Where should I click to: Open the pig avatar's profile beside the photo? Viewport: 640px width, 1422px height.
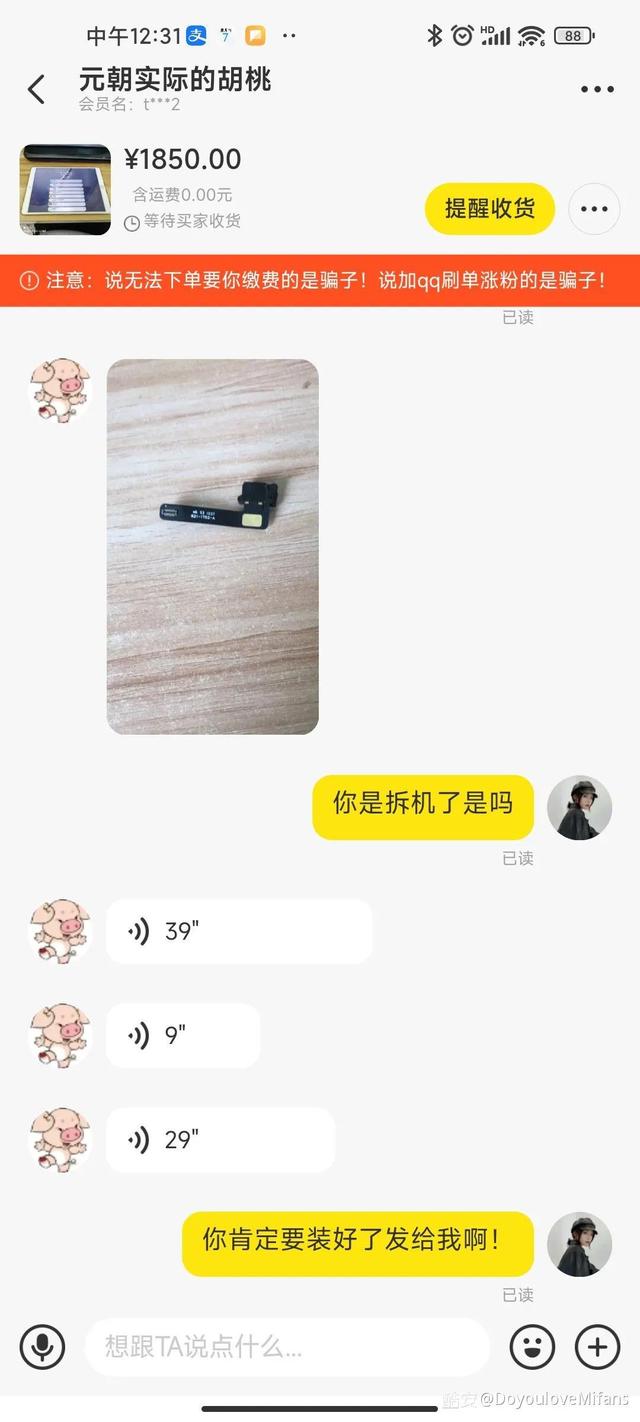pos(60,391)
